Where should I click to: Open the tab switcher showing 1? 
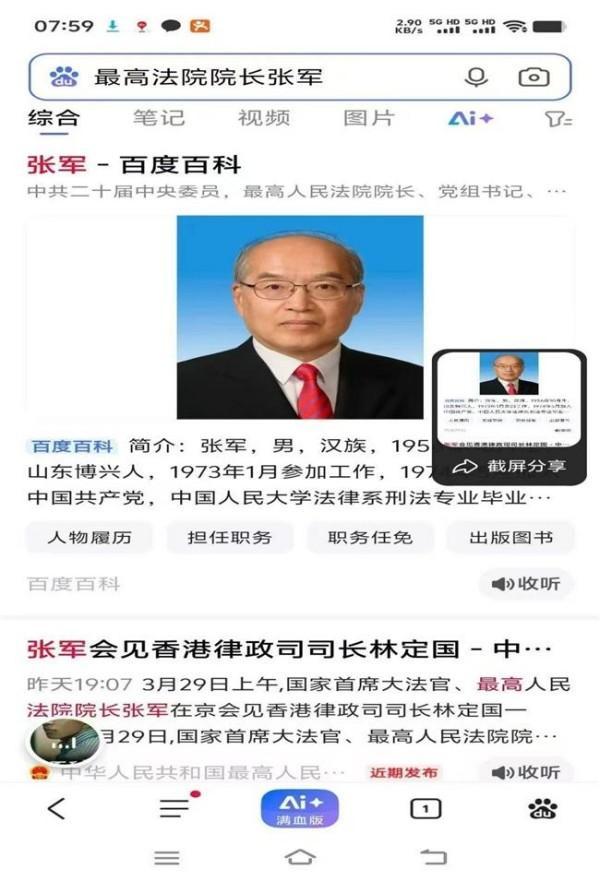click(x=426, y=809)
